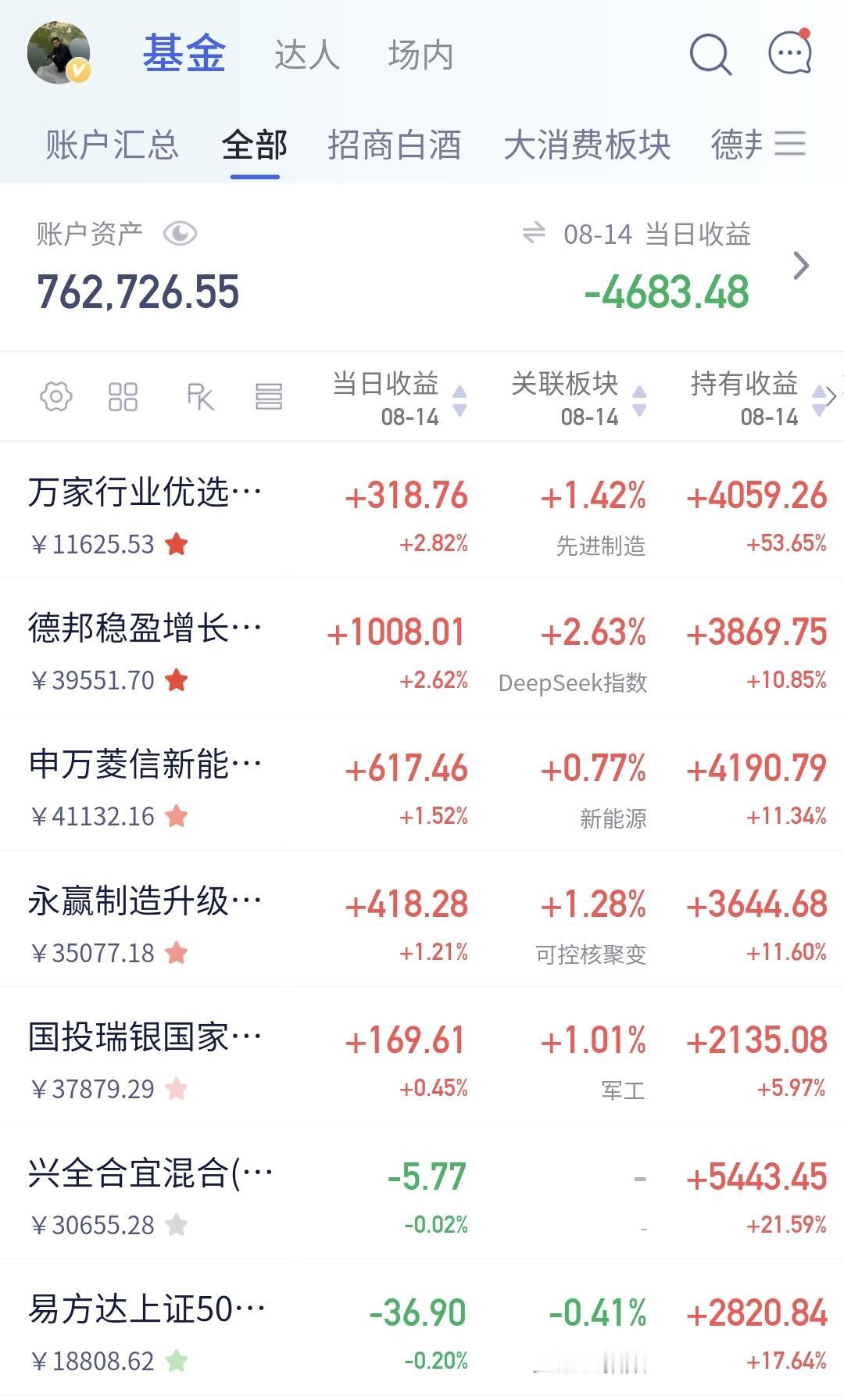Open the 兴全合宜混合 fund row
The image size is (844, 1400).
coord(422,1191)
